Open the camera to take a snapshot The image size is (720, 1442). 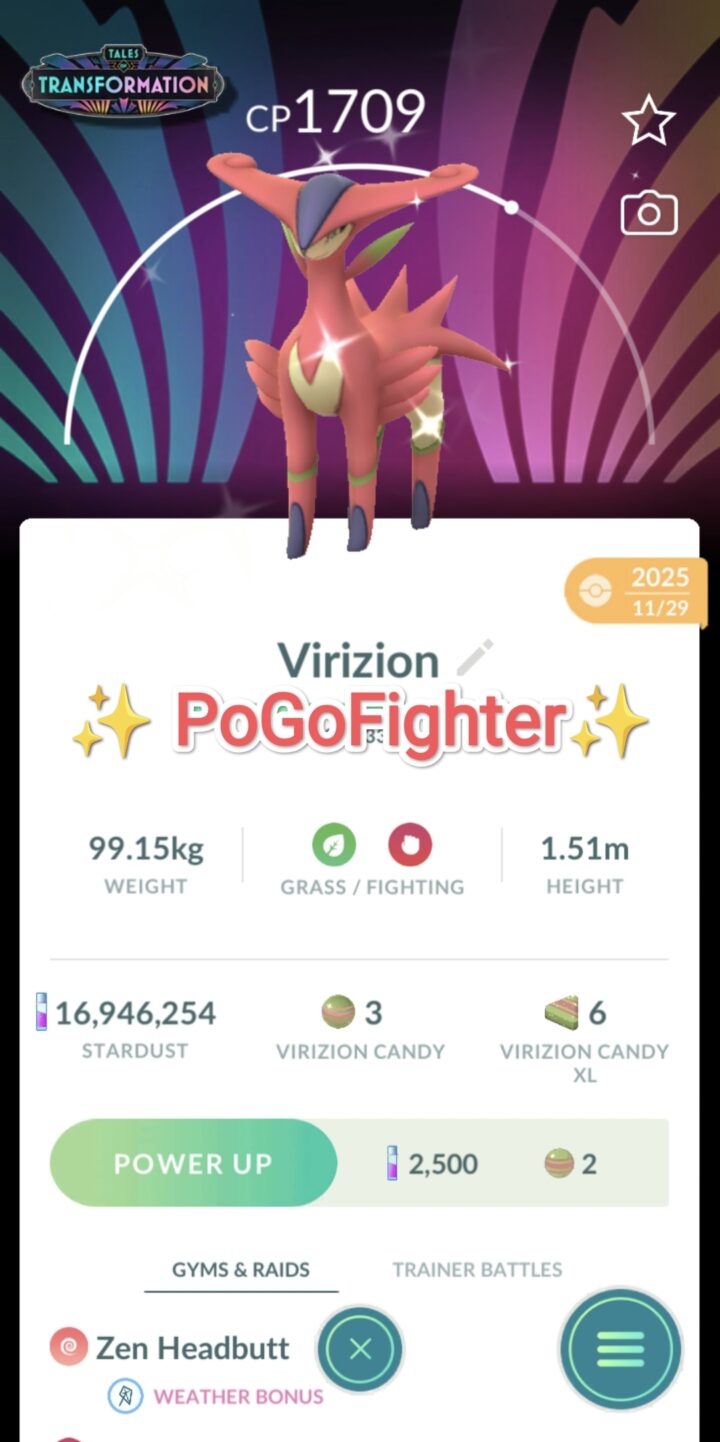coord(649,212)
